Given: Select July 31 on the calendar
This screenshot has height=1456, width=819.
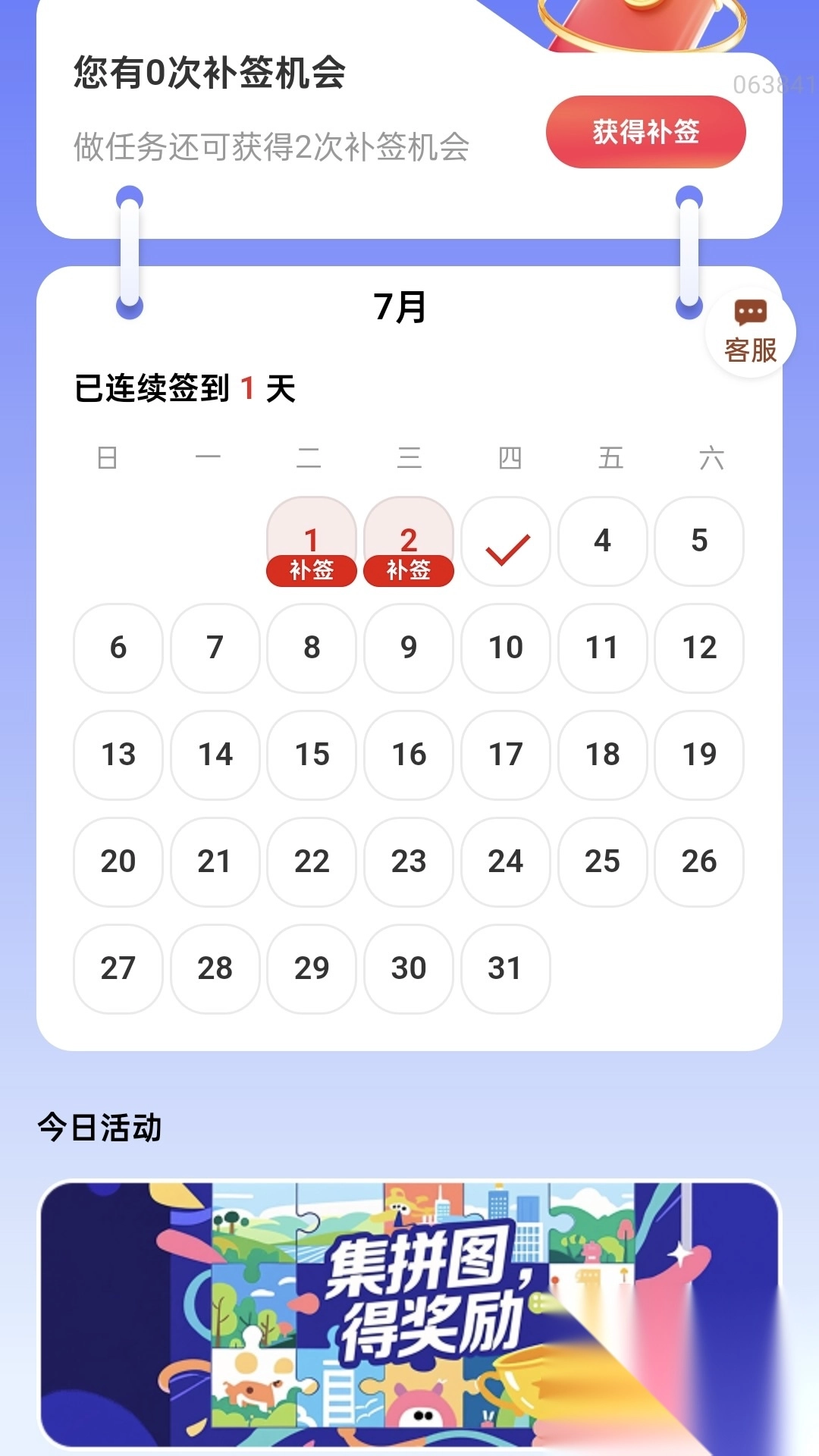Looking at the screenshot, I should [505, 969].
